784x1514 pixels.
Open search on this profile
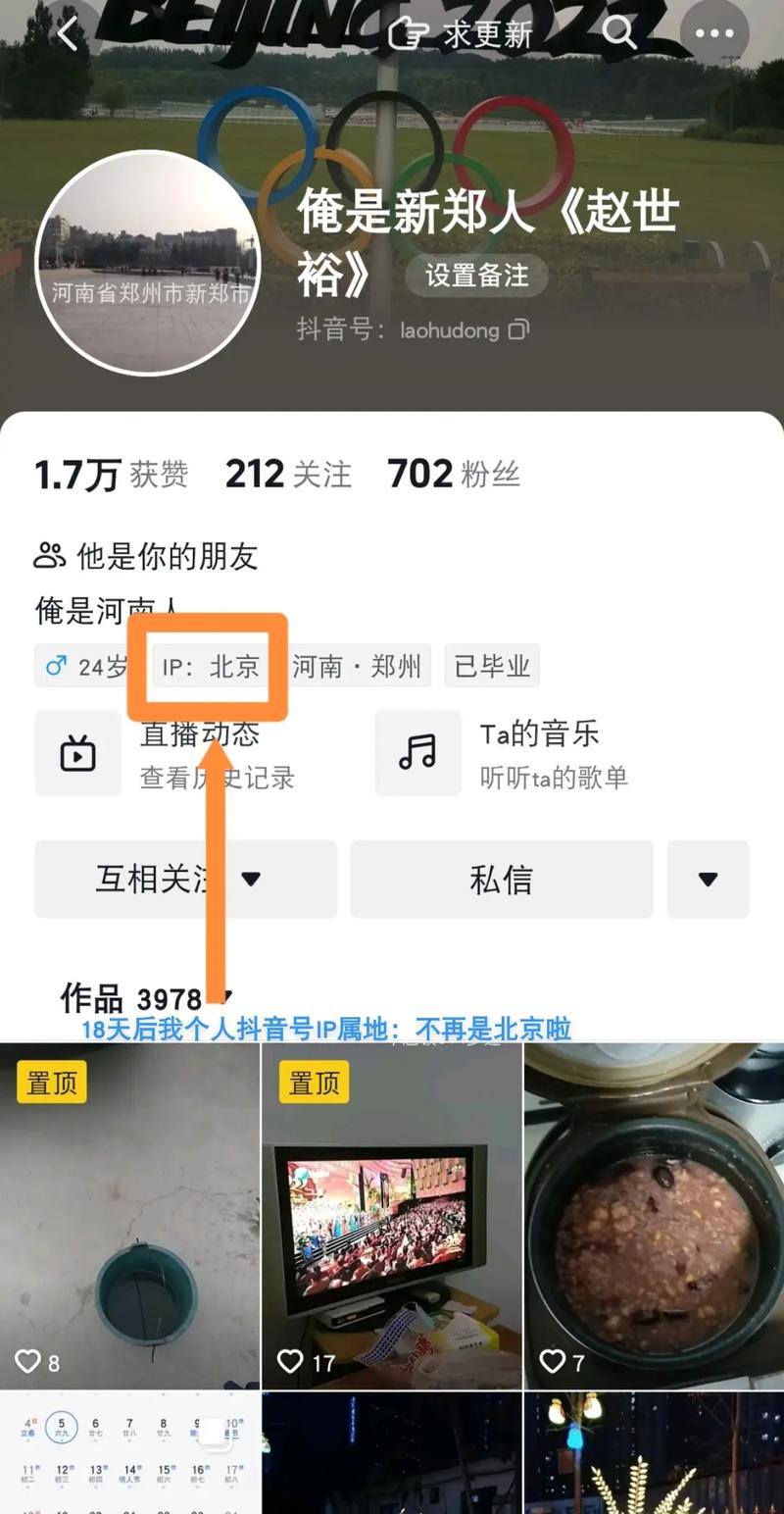coord(618,32)
